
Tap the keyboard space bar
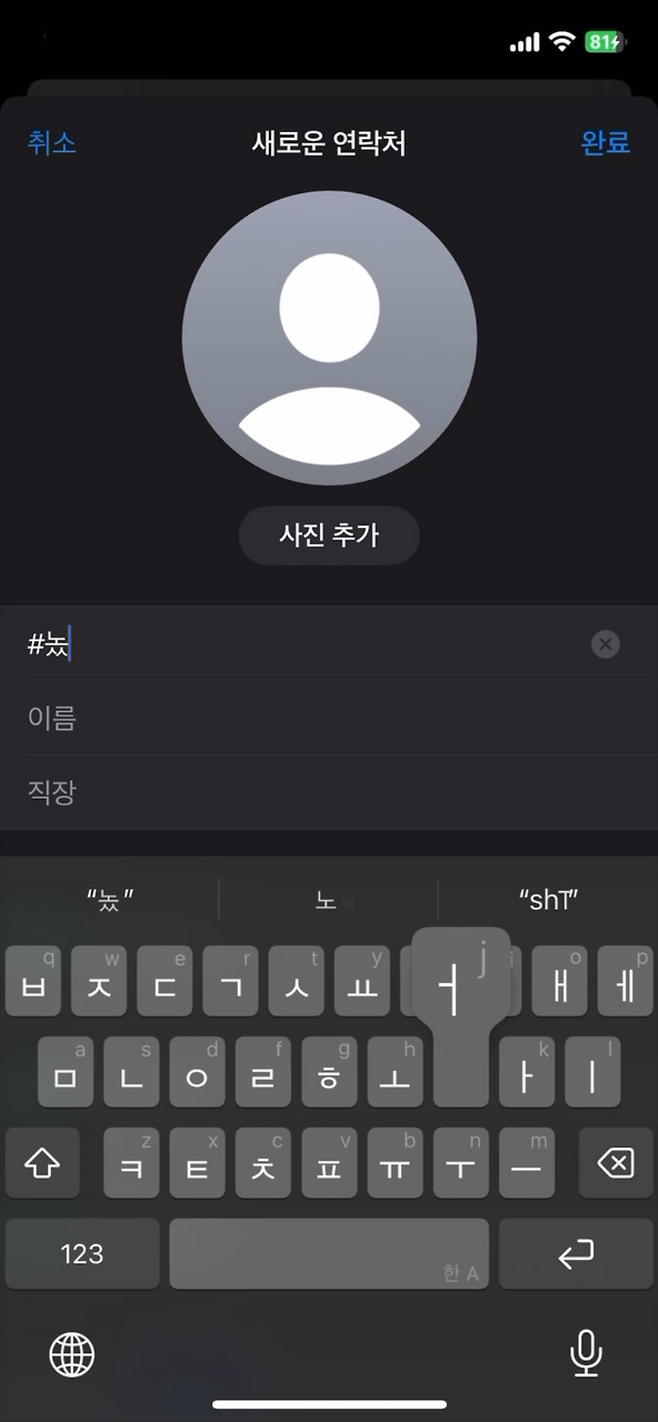click(x=328, y=1253)
